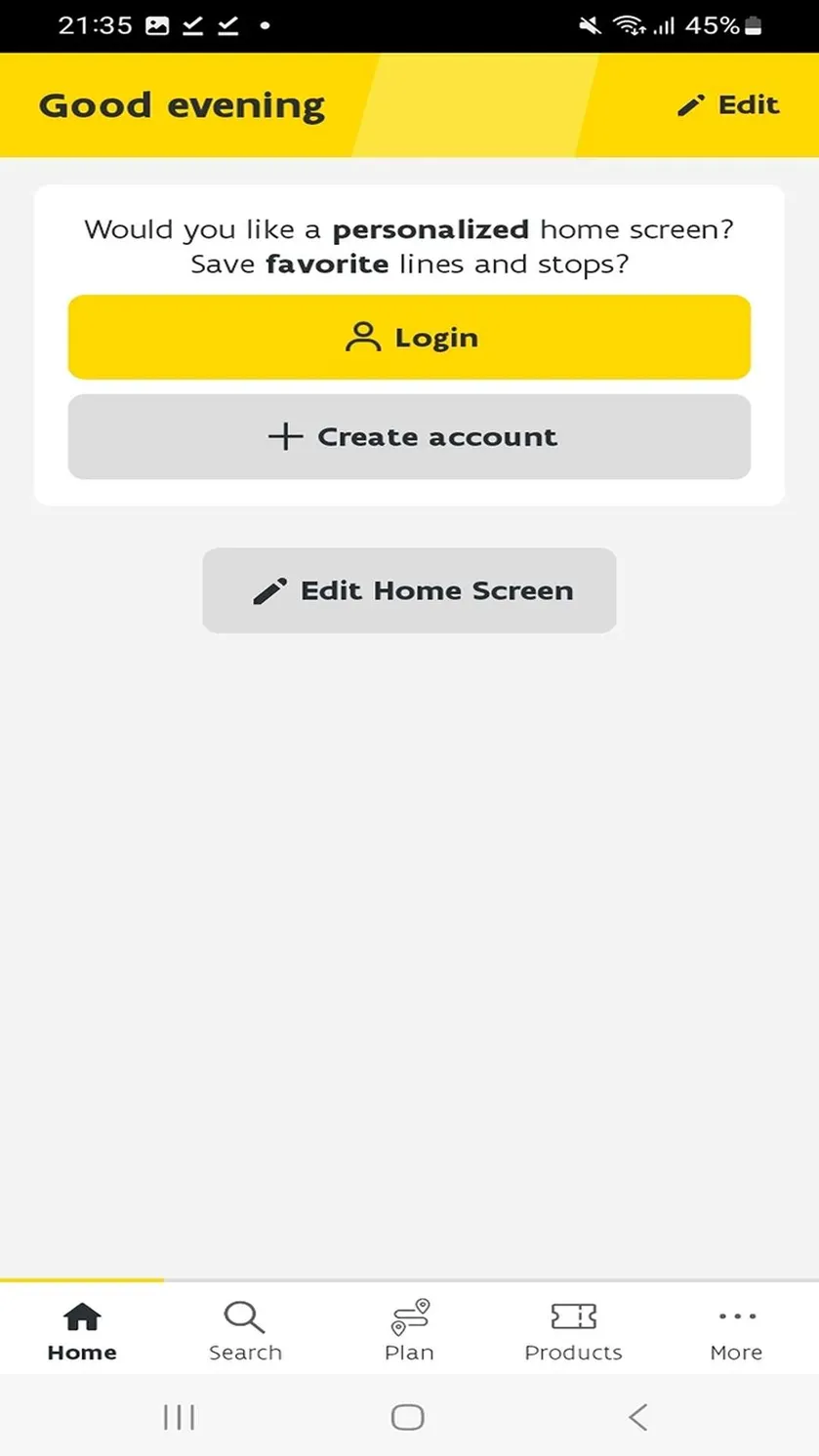Show the More tab

click(737, 1330)
